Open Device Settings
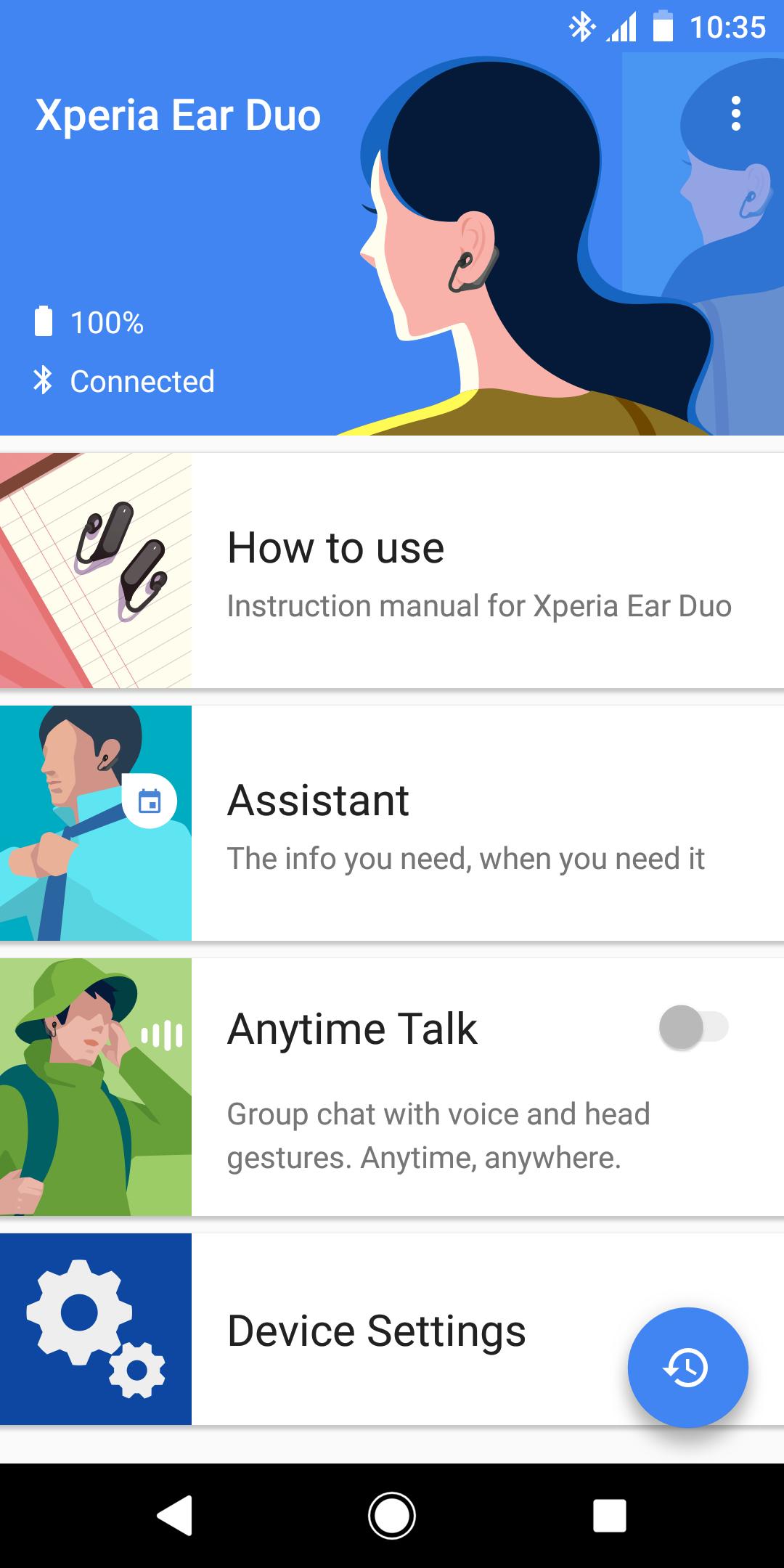The image size is (784, 1568). point(377,1331)
